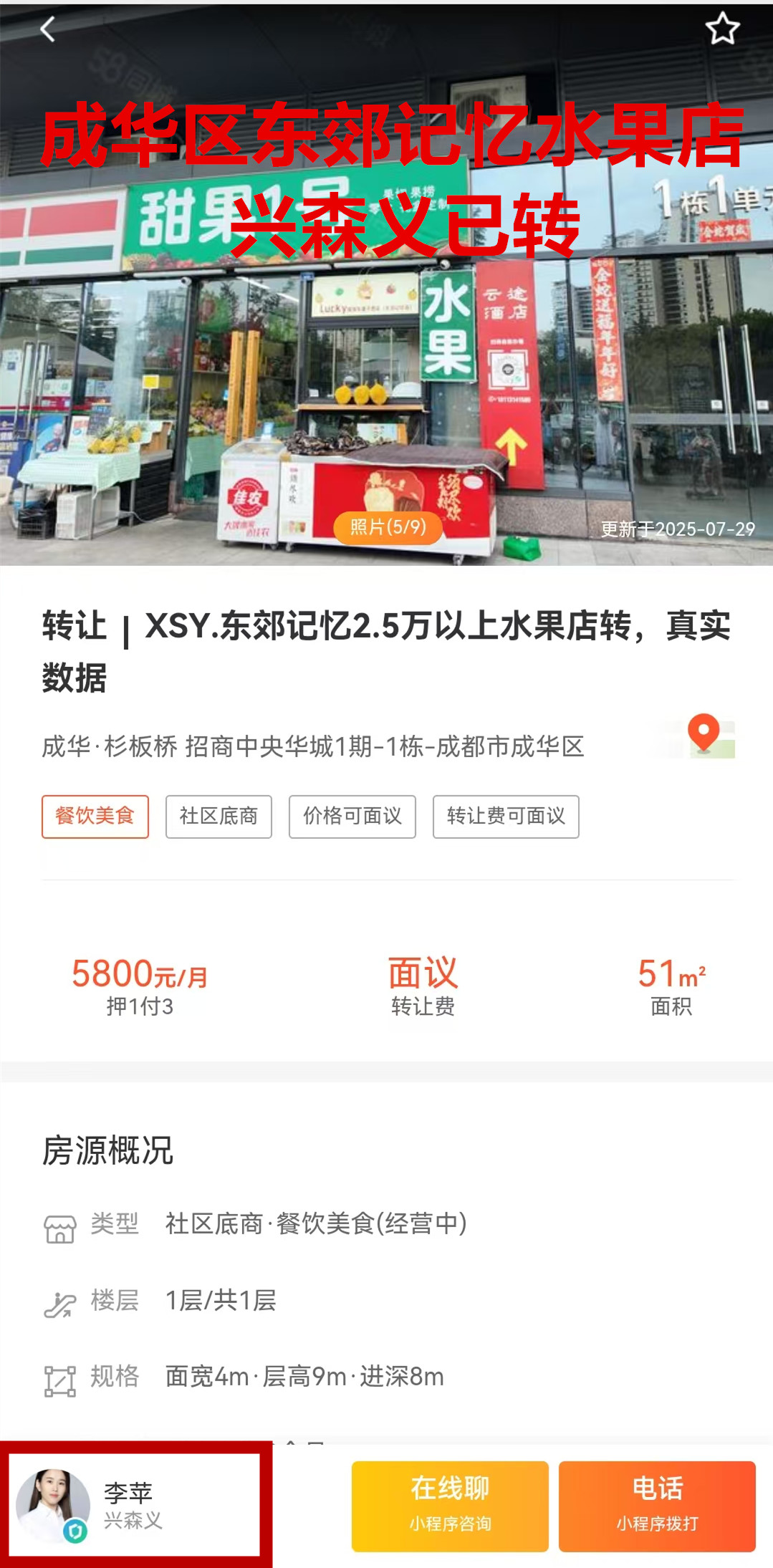Open agent 李苹's profile card
The height and width of the screenshot is (1568, 773).
click(x=135, y=1505)
